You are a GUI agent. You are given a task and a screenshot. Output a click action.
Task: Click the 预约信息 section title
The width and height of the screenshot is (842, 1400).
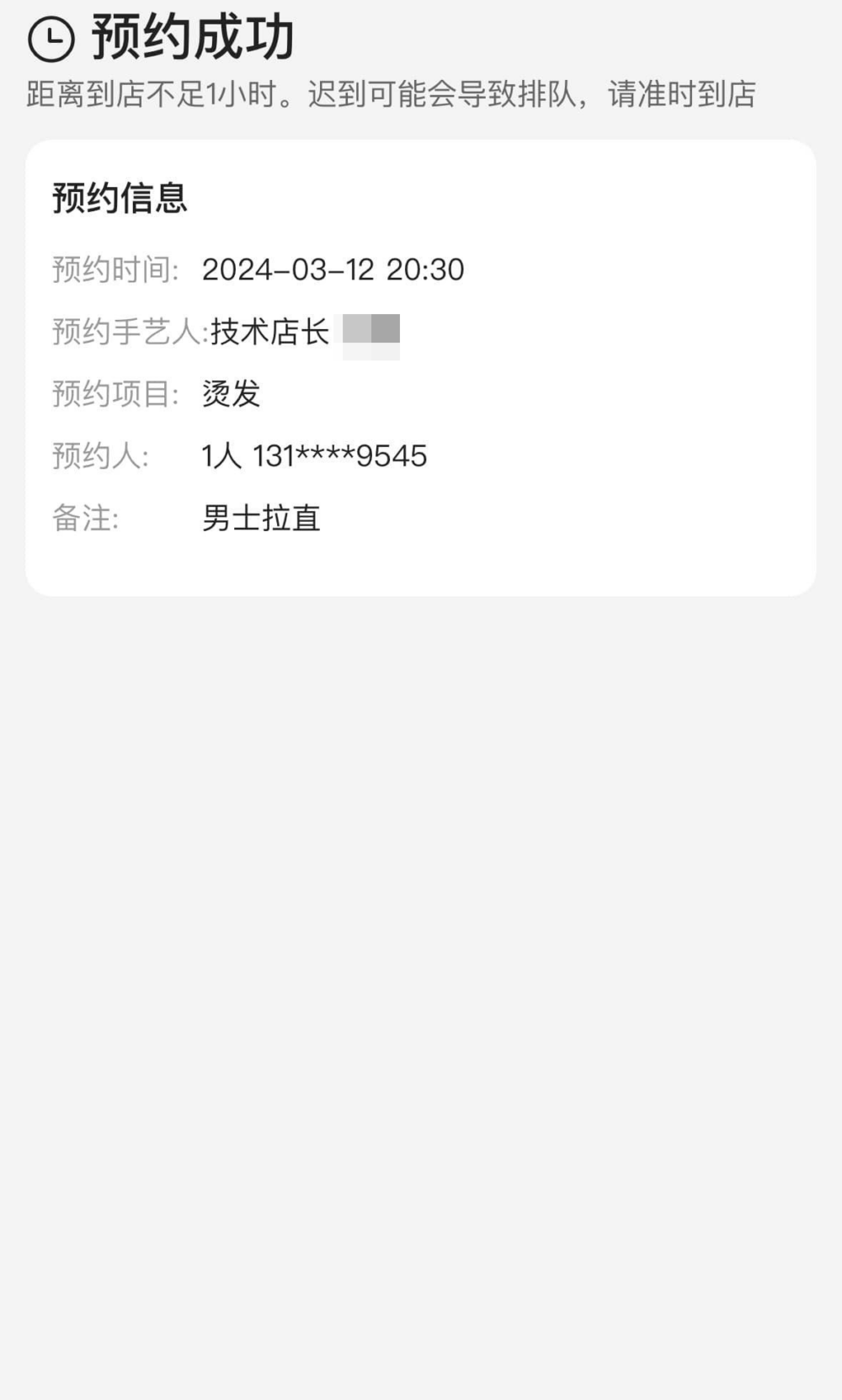pyautogui.click(x=120, y=200)
